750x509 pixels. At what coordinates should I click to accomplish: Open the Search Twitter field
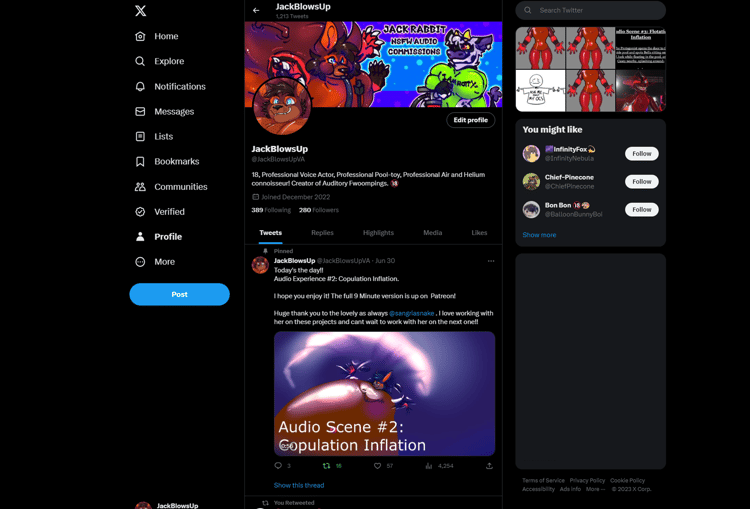596,10
